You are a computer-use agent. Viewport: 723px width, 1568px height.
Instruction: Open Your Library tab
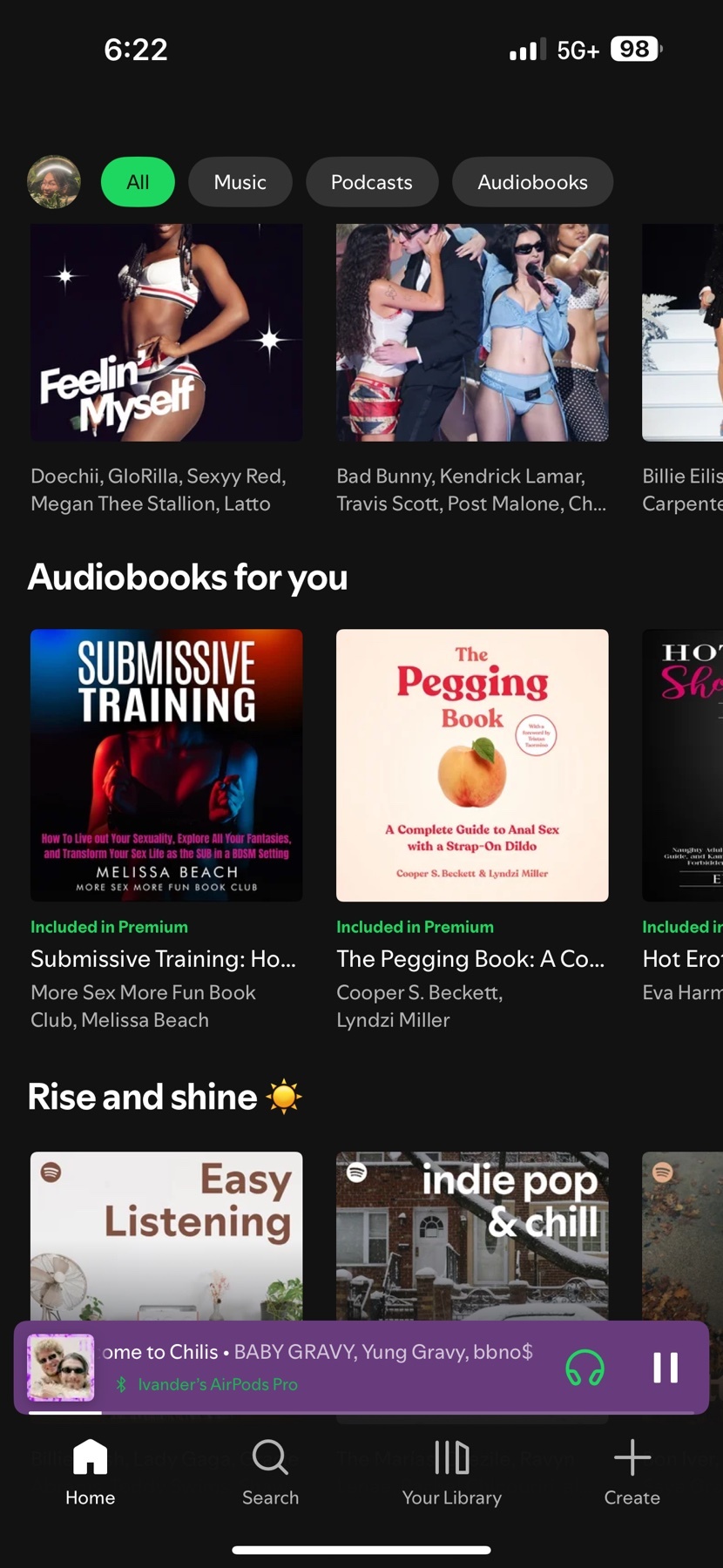451,1472
